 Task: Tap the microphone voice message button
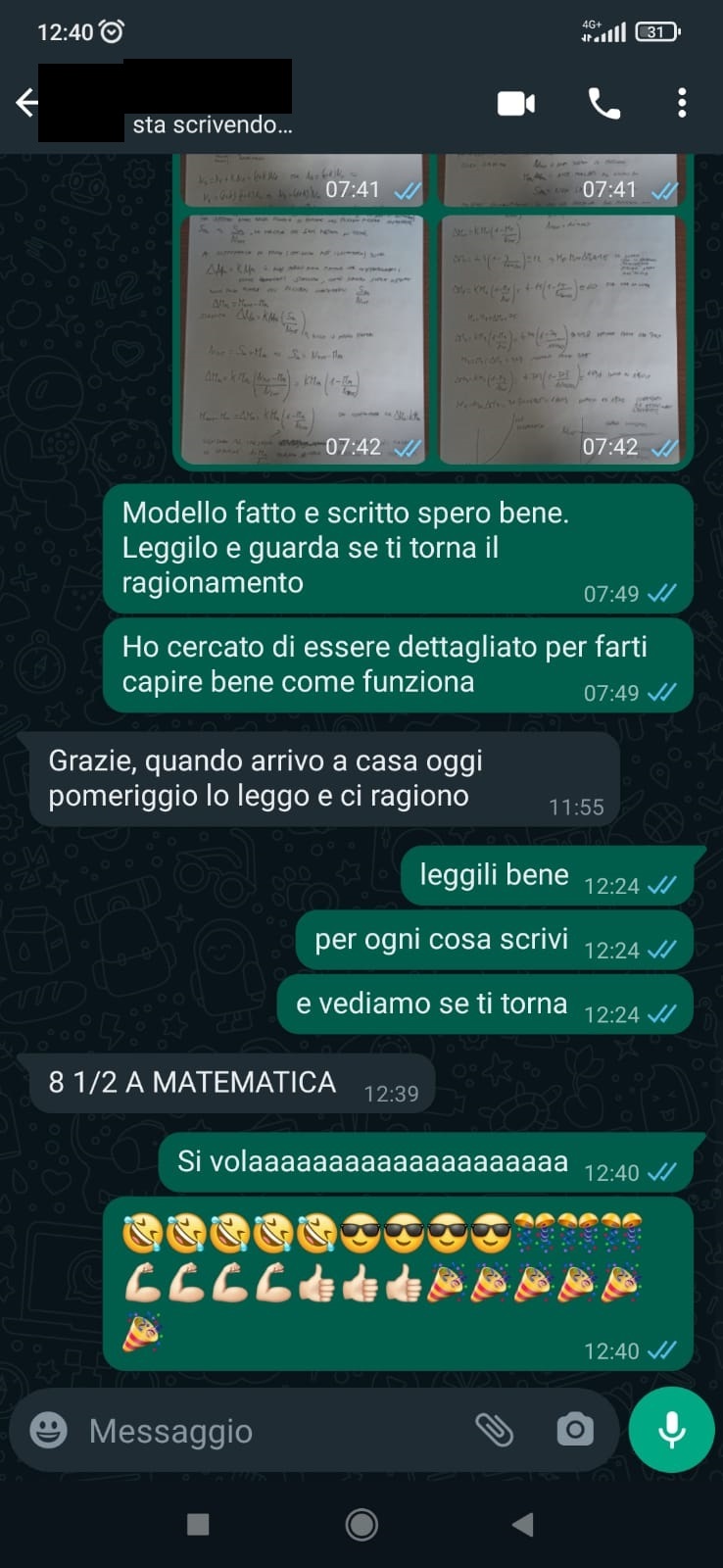point(672,1431)
